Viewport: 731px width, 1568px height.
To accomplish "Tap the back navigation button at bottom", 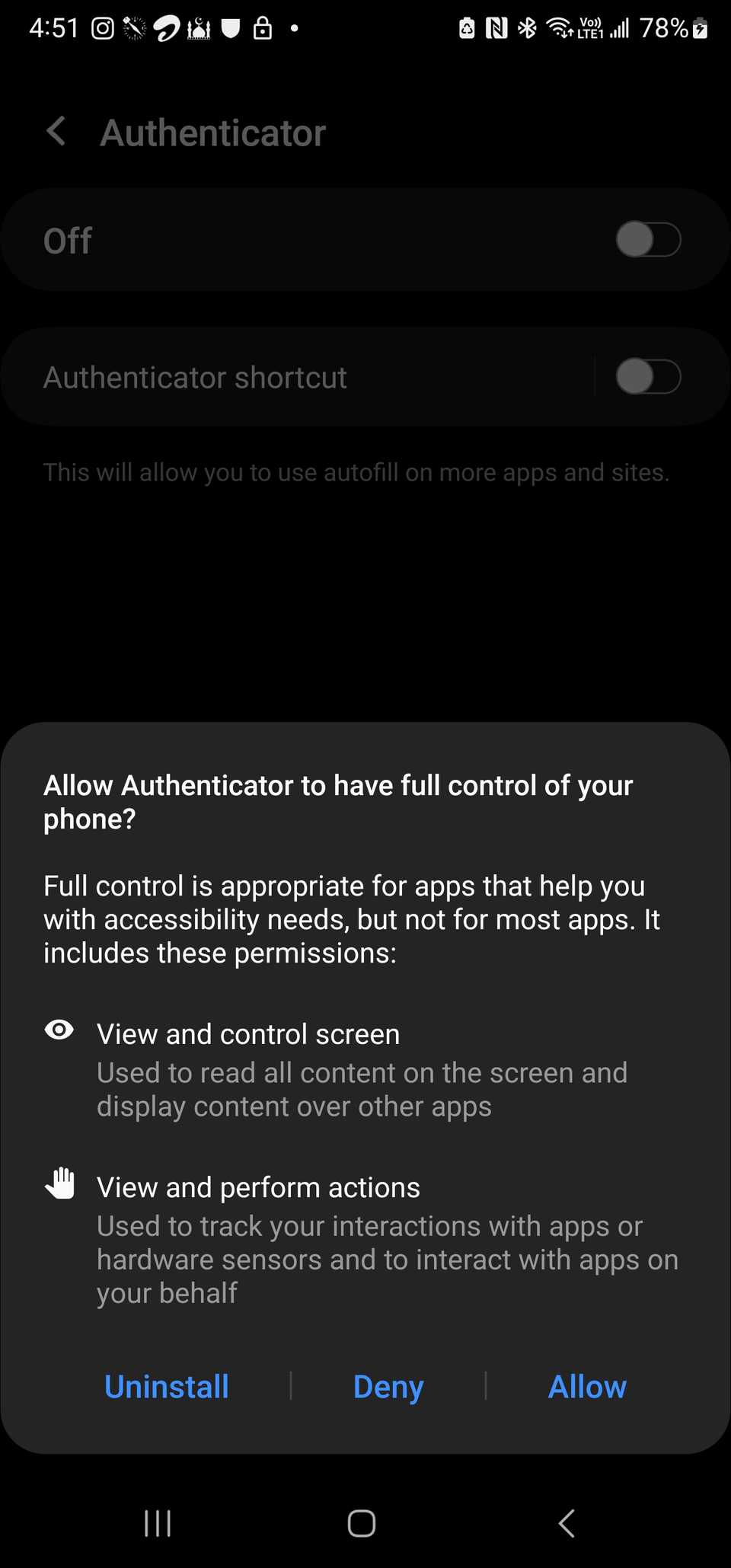I will pyautogui.click(x=566, y=1523).
